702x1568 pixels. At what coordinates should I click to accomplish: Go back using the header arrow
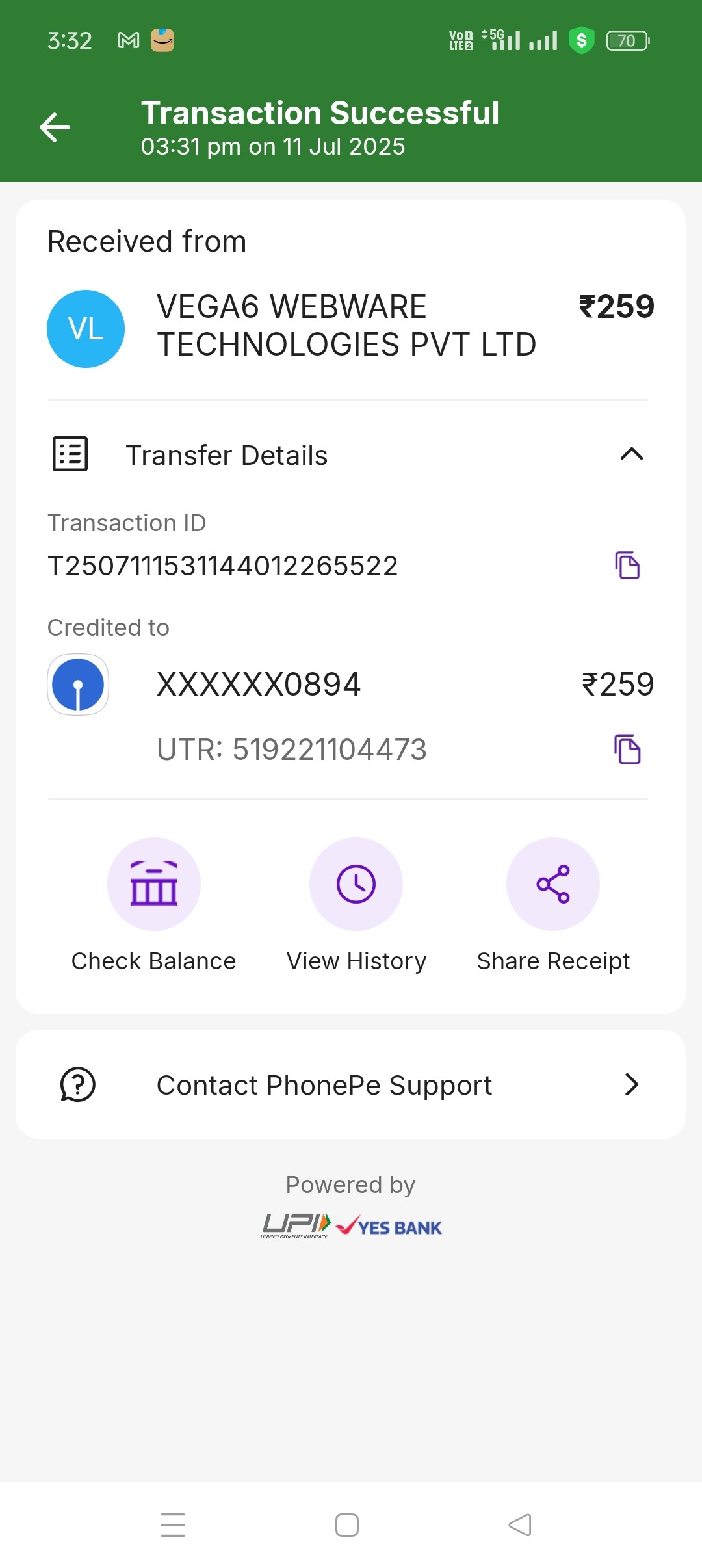55,127
